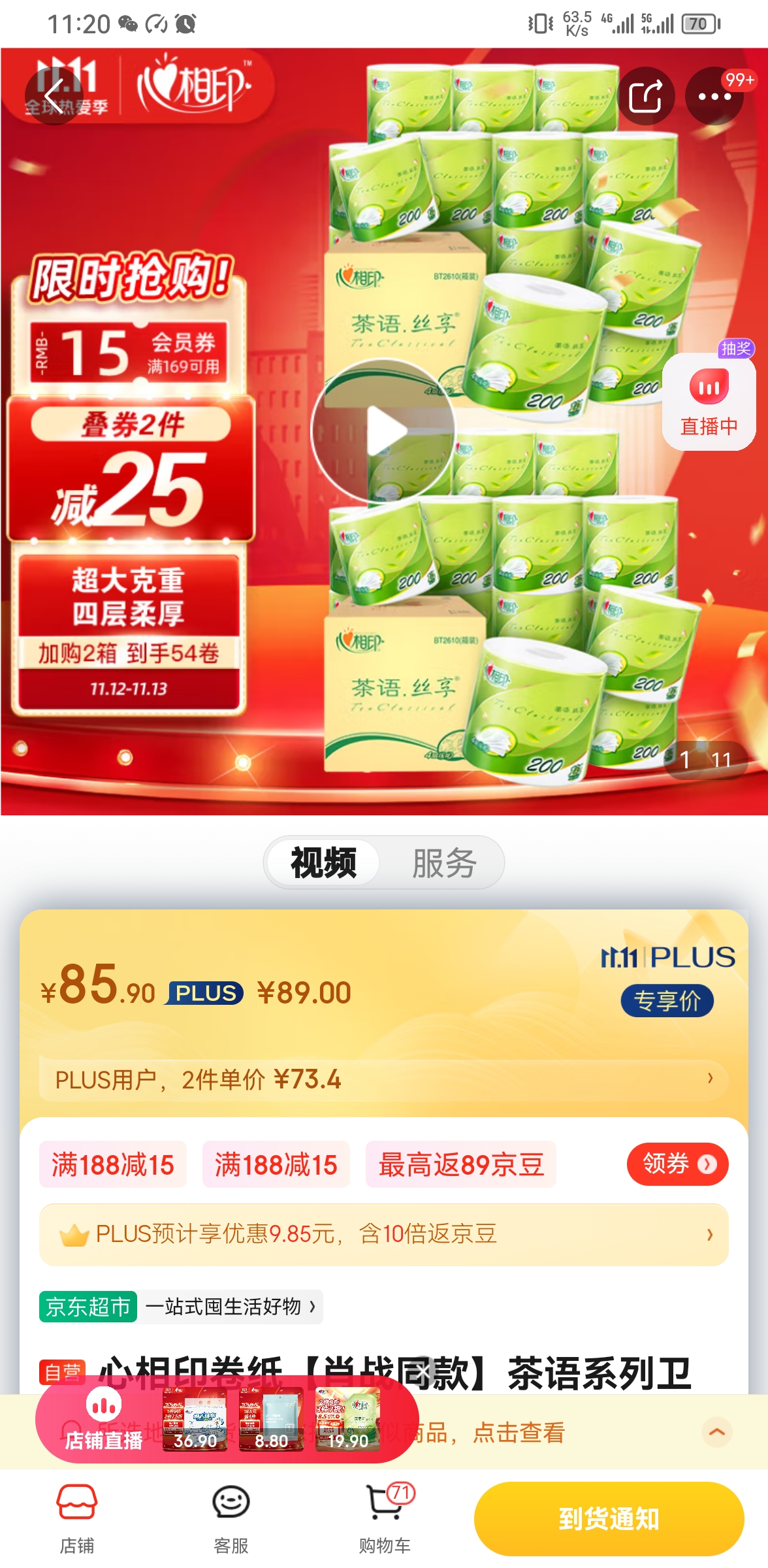Go to the 店铺 store page
768x1568 pixels.
click(77, 1518)
